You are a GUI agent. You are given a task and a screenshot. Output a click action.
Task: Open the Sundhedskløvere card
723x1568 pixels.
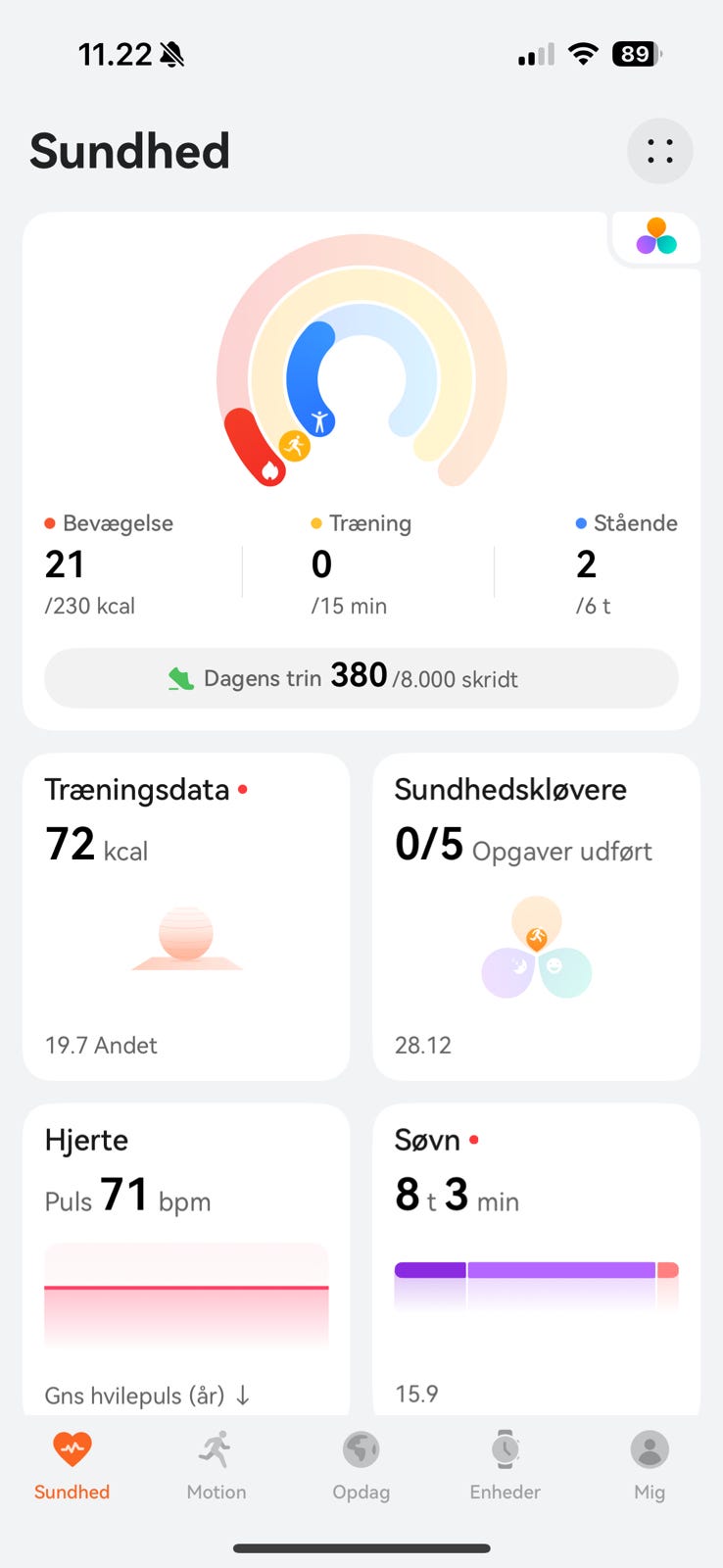pyautogui.click(x=536, y=916)
